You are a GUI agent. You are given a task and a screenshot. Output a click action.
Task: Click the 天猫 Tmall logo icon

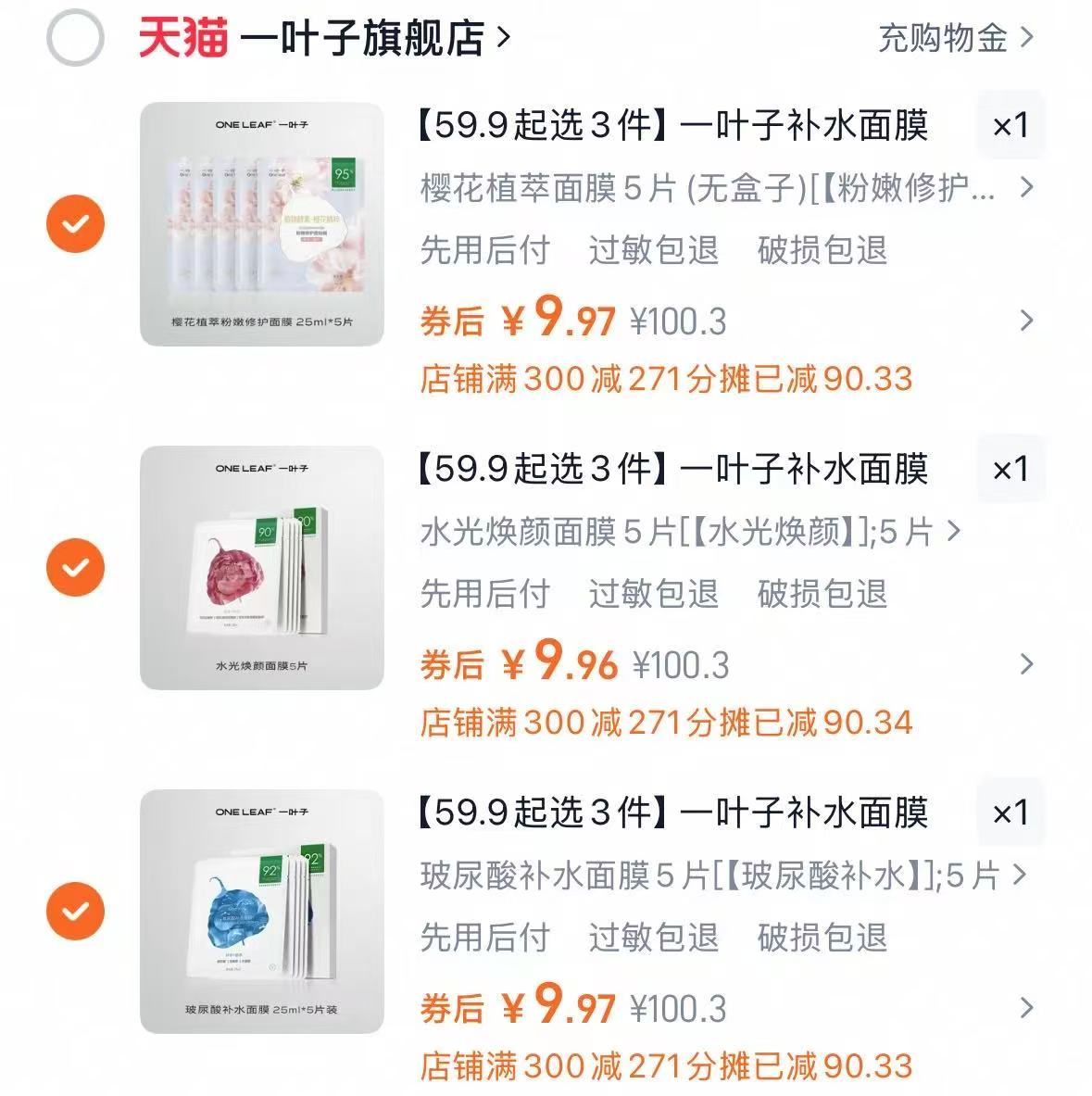click(182, 38)
